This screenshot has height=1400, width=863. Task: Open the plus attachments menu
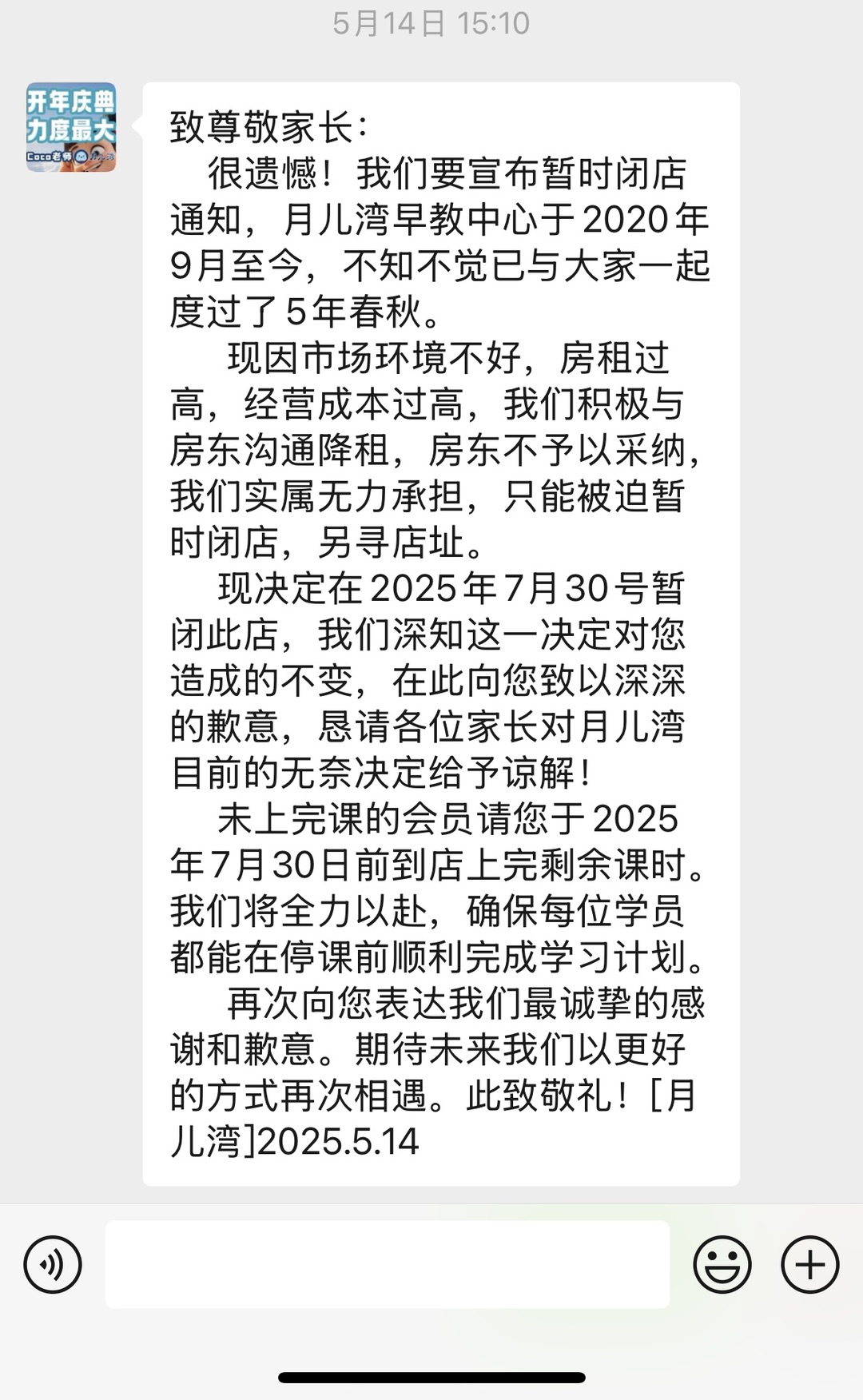click(809, 1265)
